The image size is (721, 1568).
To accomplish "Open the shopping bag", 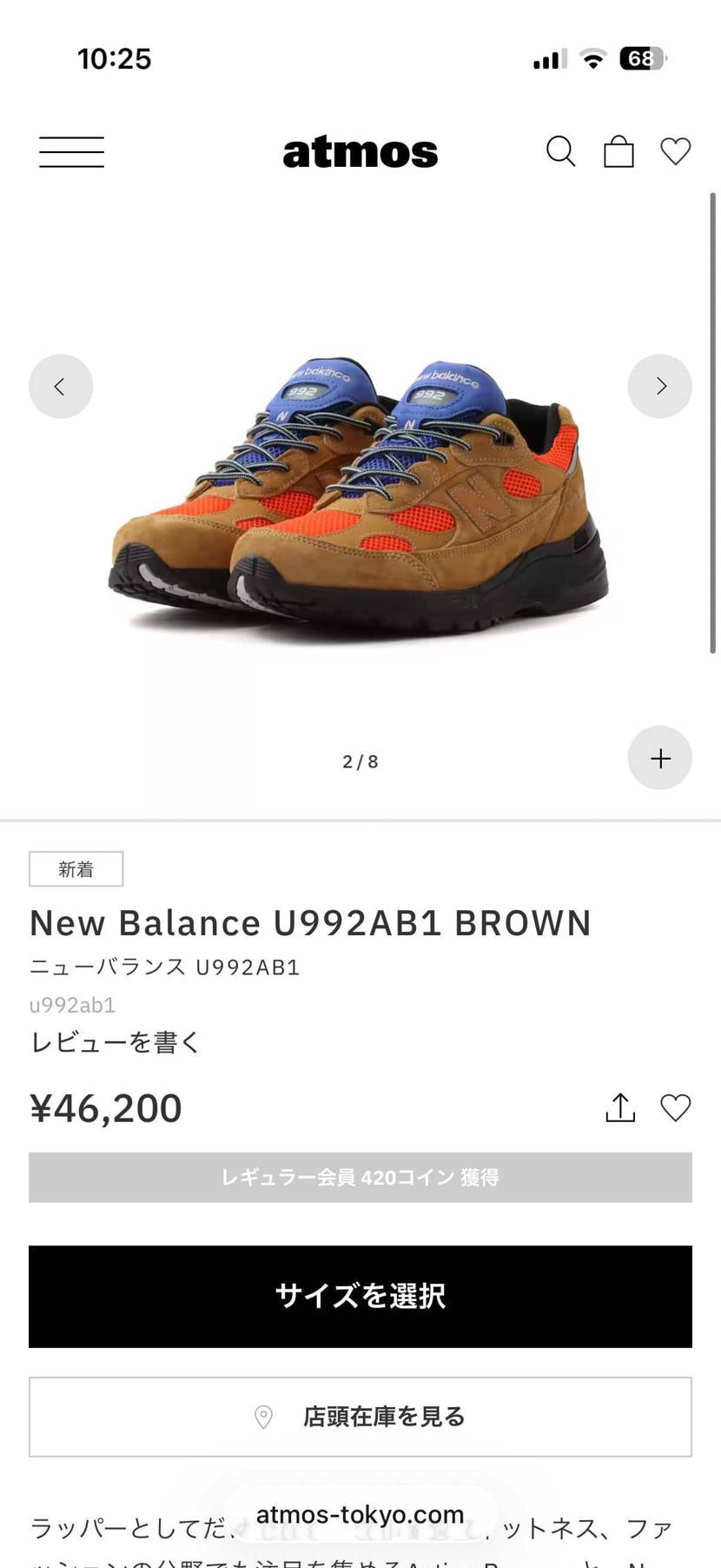I will [618, 152].
